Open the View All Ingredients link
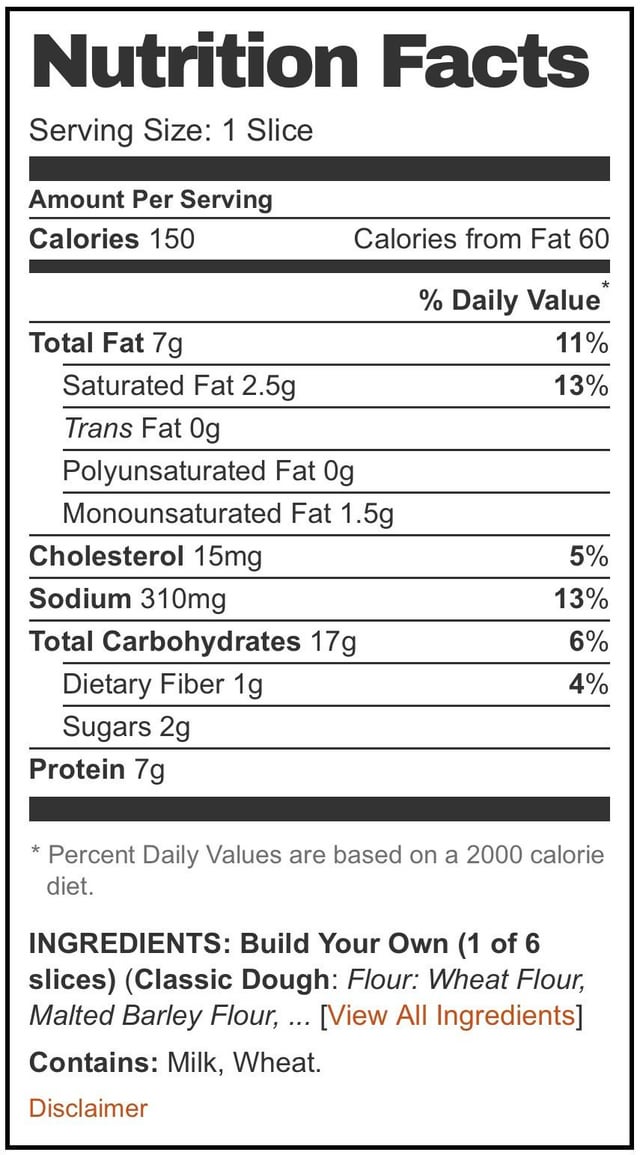This screenshot has height=1155, width=640. tap(450, 1016)
